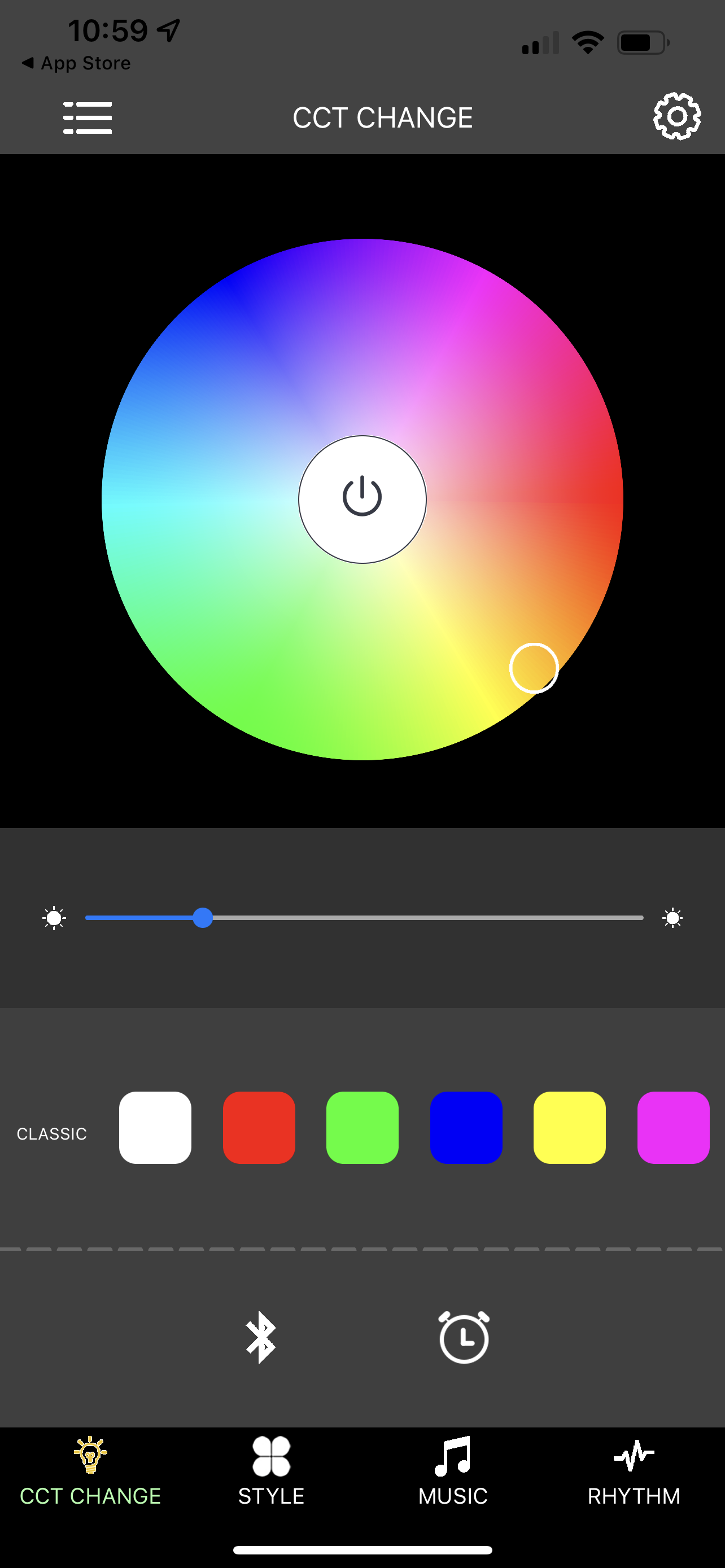
Task: Set the light to the yellow swatch
Action: pos(569,1127)
